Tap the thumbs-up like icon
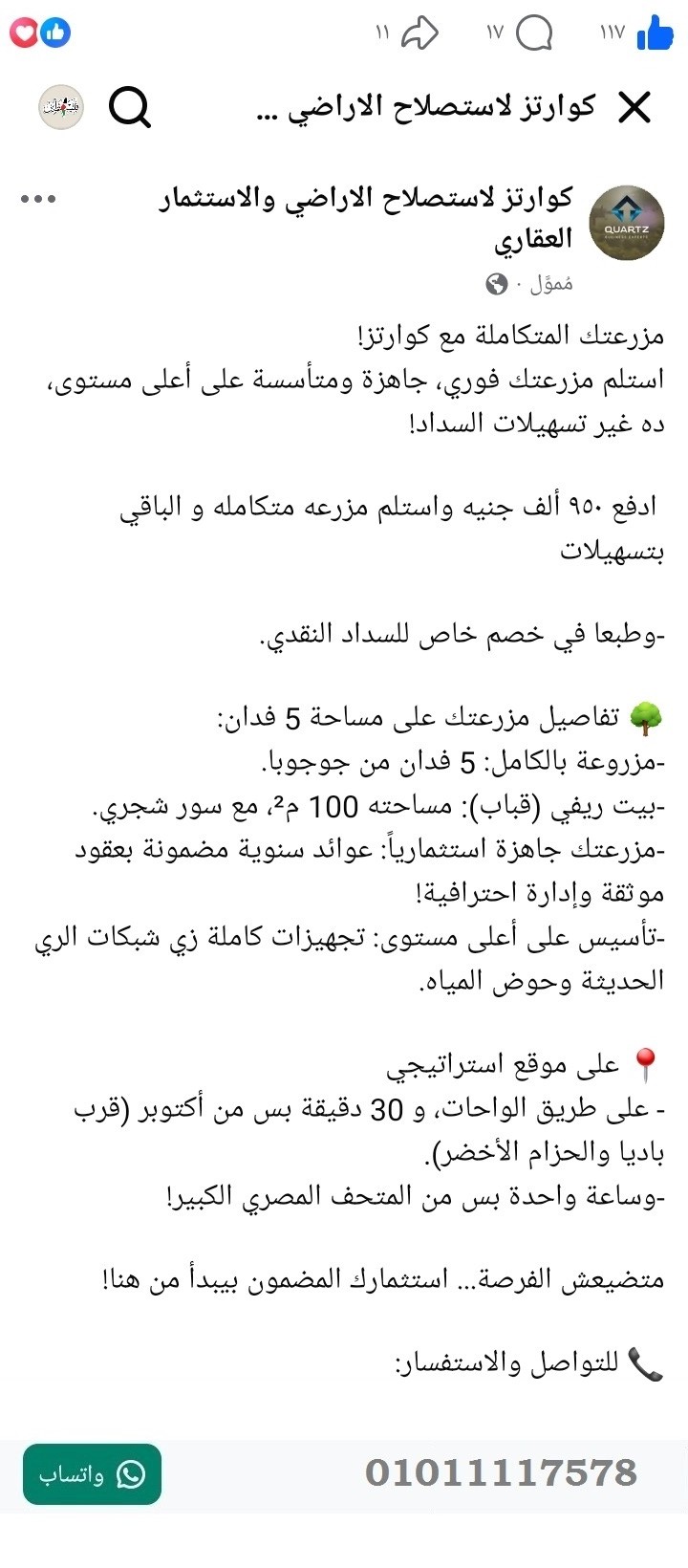The height and width of the screenshot is (1568, 688). tap(654, 32)
